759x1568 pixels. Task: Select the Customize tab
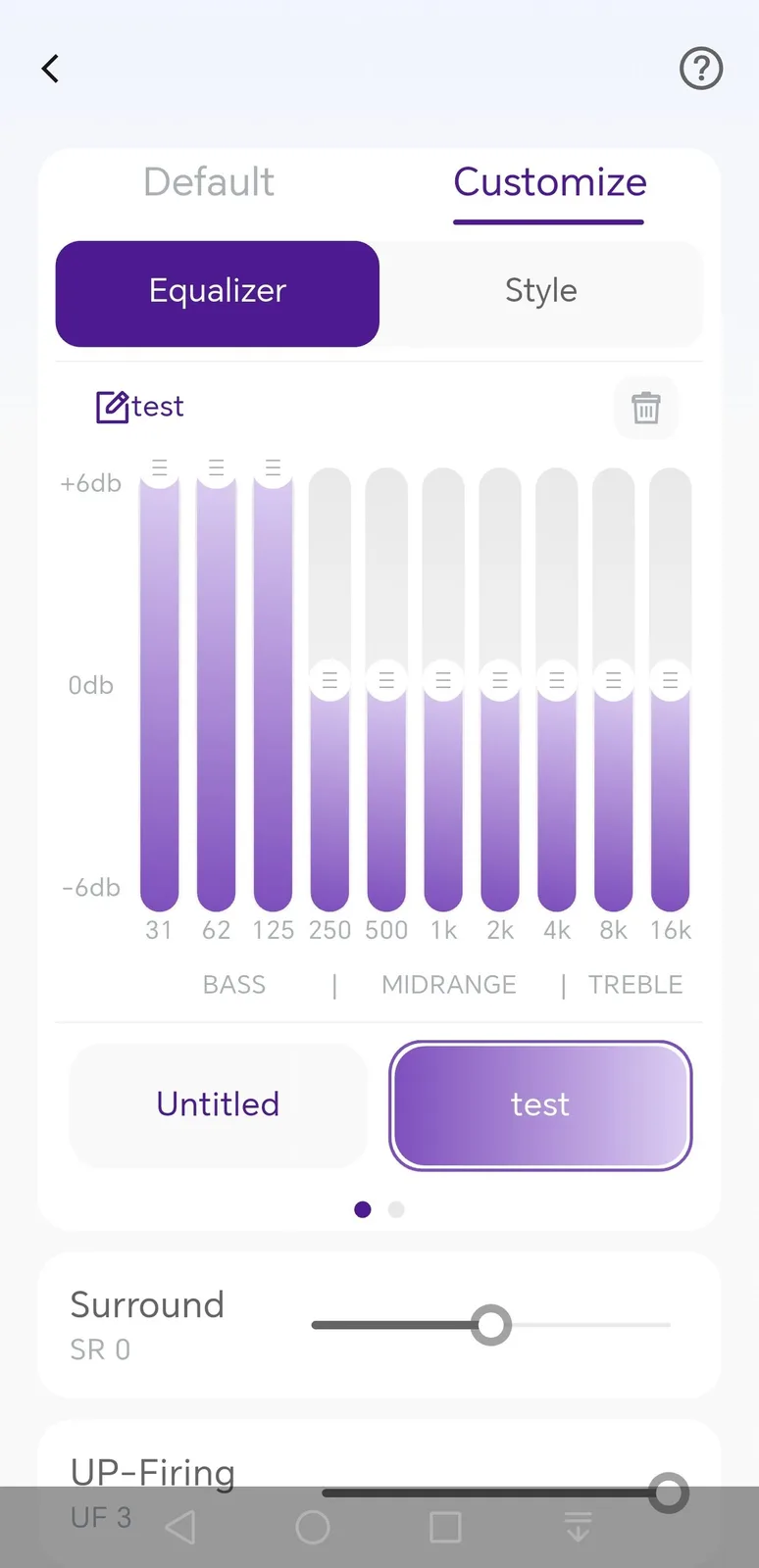pos(549,182)
